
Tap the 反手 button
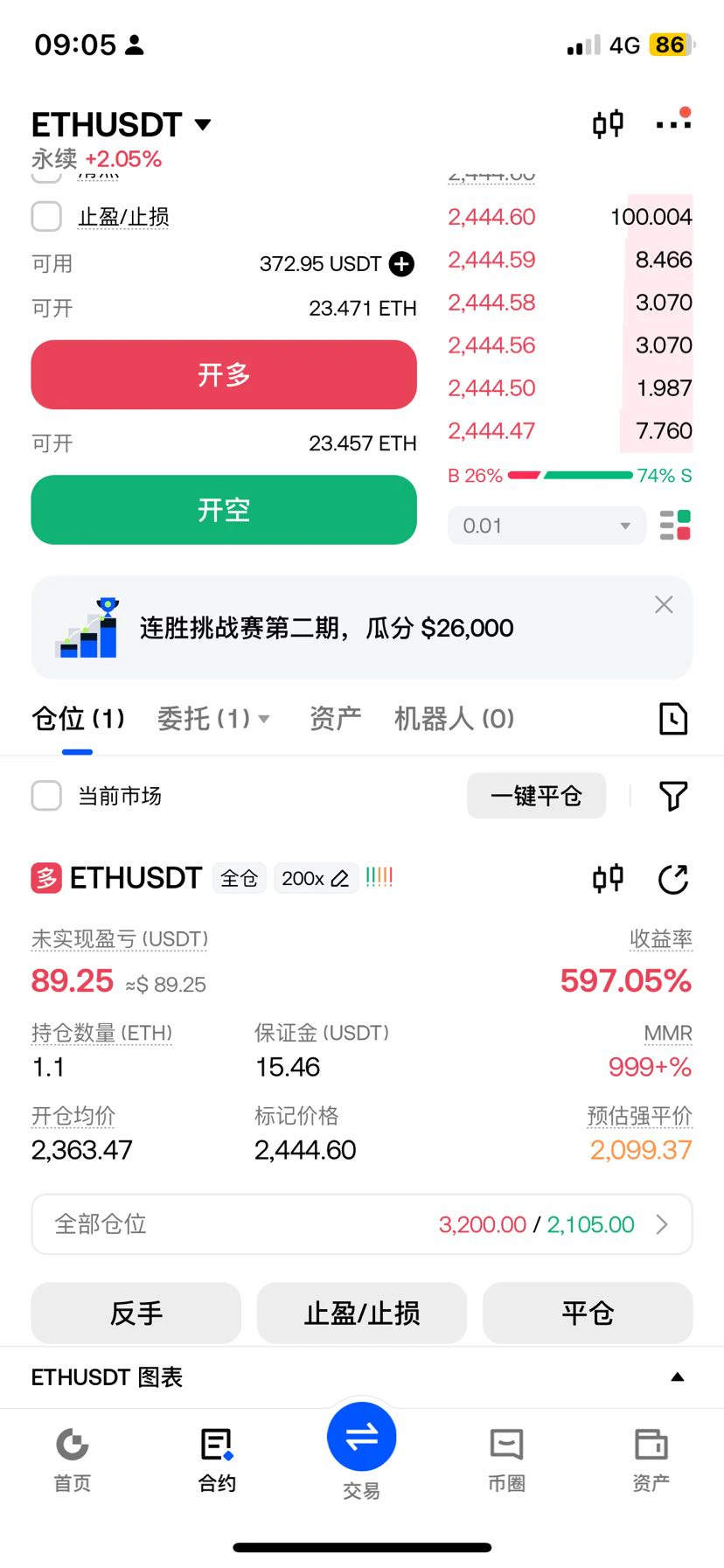pyautogui.click(x=136, y=1313)
